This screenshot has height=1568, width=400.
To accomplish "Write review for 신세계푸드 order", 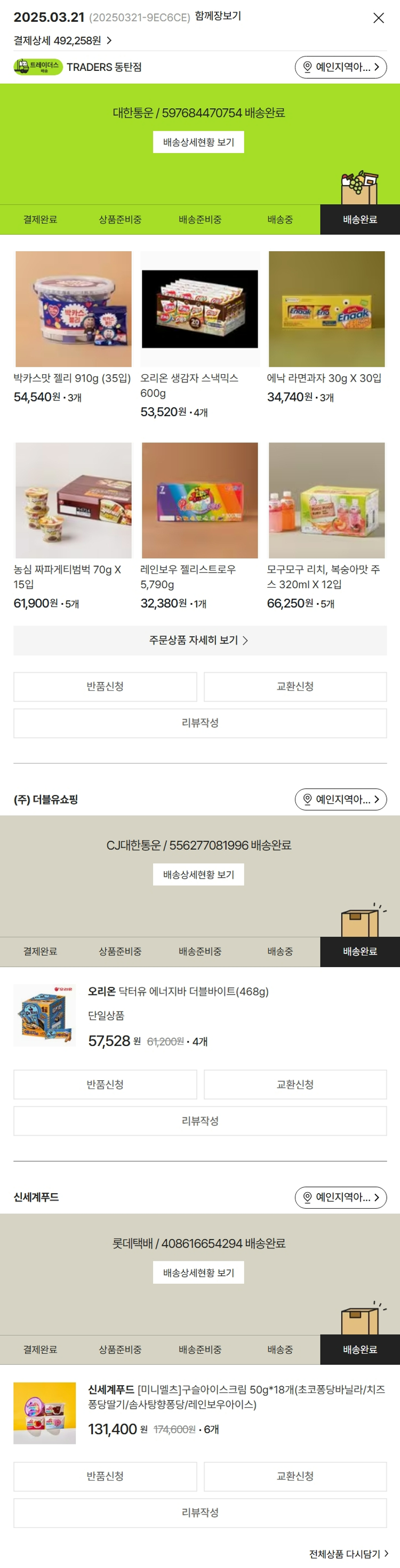I will coord(199,1513).
